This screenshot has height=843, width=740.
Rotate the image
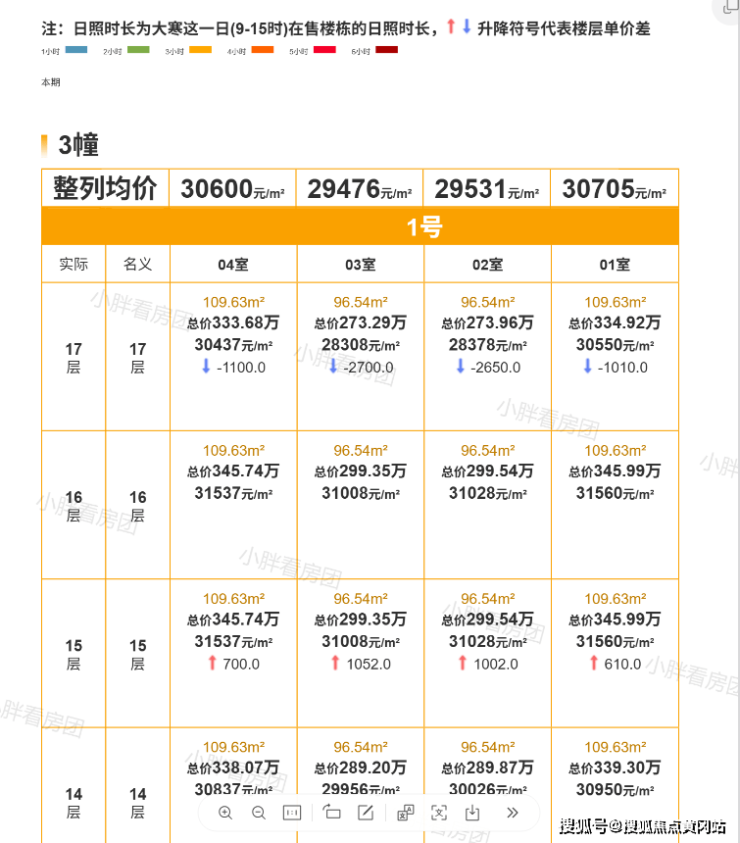pos(332,812)
